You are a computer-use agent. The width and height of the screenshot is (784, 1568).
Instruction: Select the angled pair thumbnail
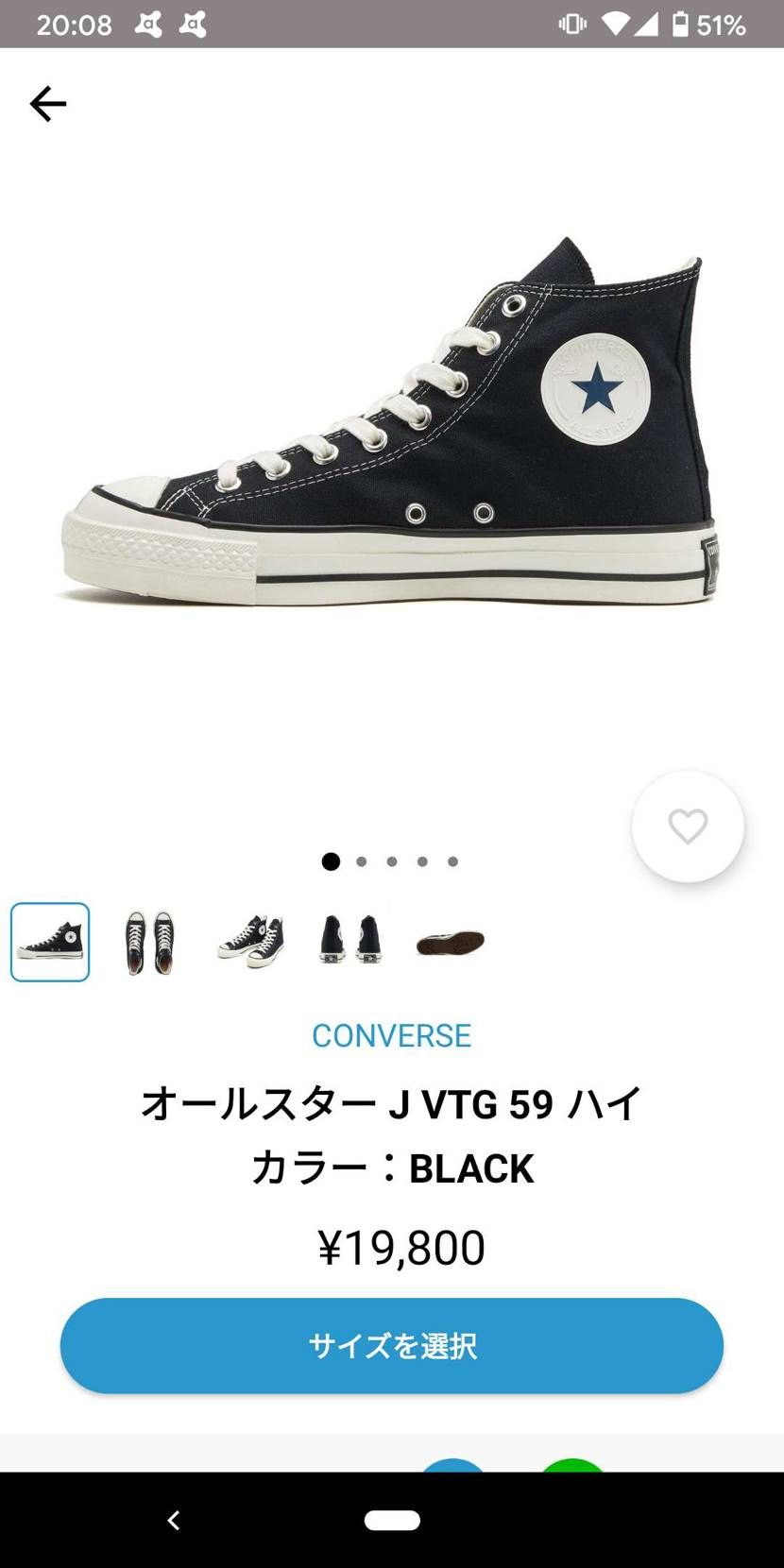coord(249,942)
